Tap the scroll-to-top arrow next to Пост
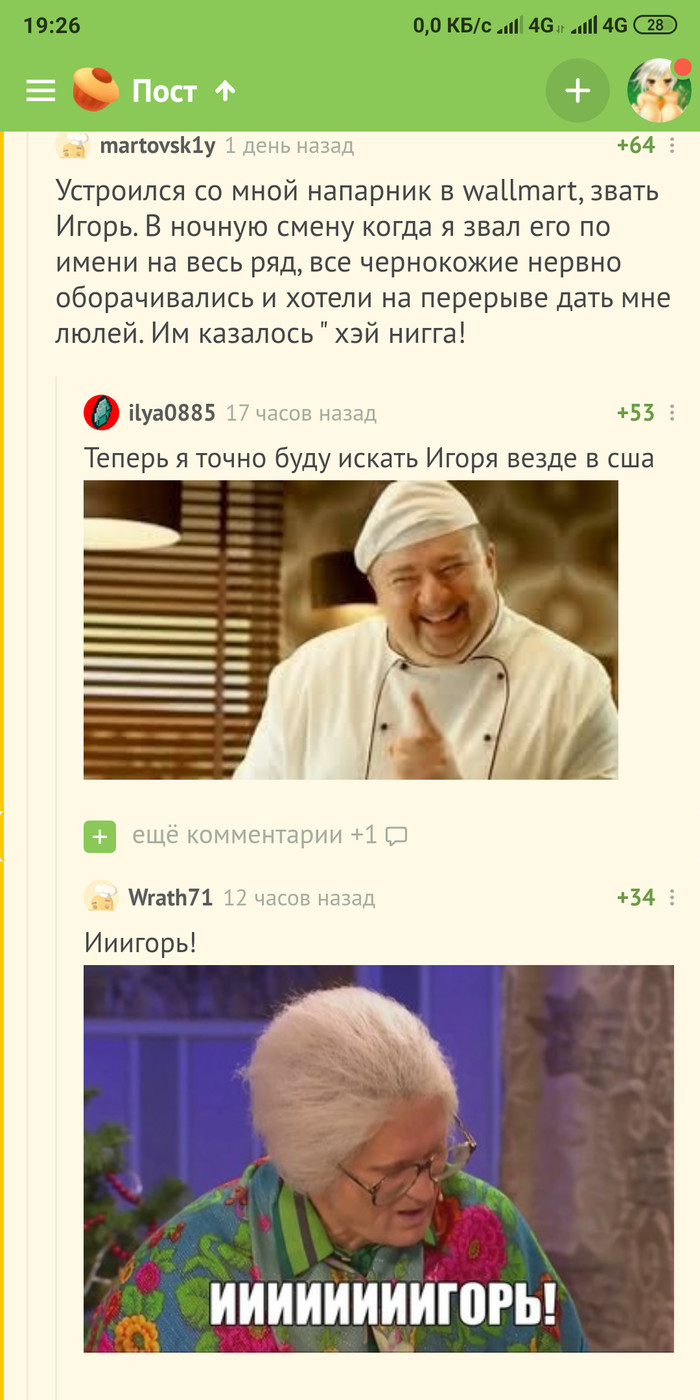This screenshot has height=1400, width=700. (x=226, y=92)
